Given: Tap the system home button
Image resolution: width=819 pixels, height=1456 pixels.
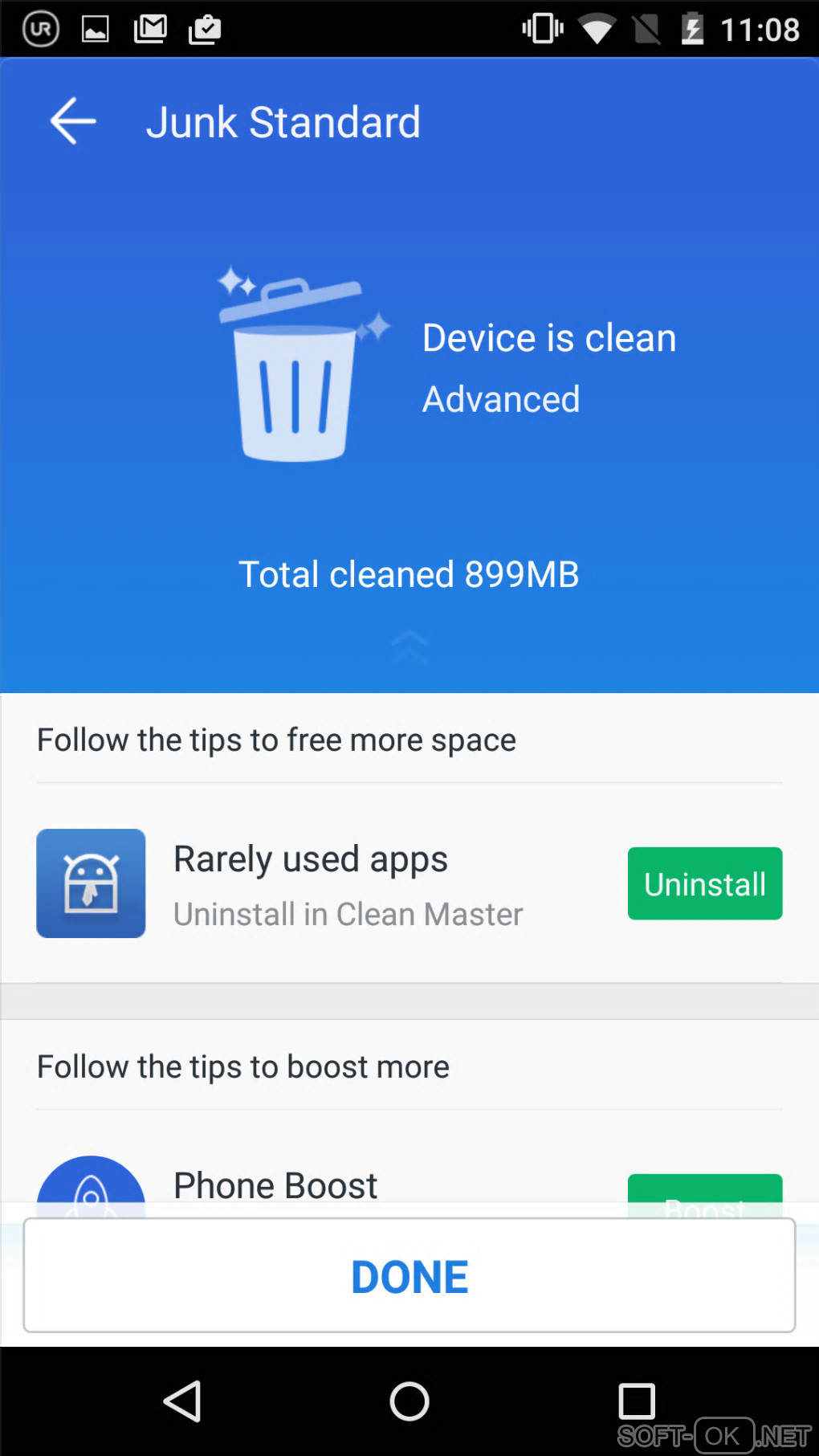Looking at the screenshot, I should coord(409,1401).
